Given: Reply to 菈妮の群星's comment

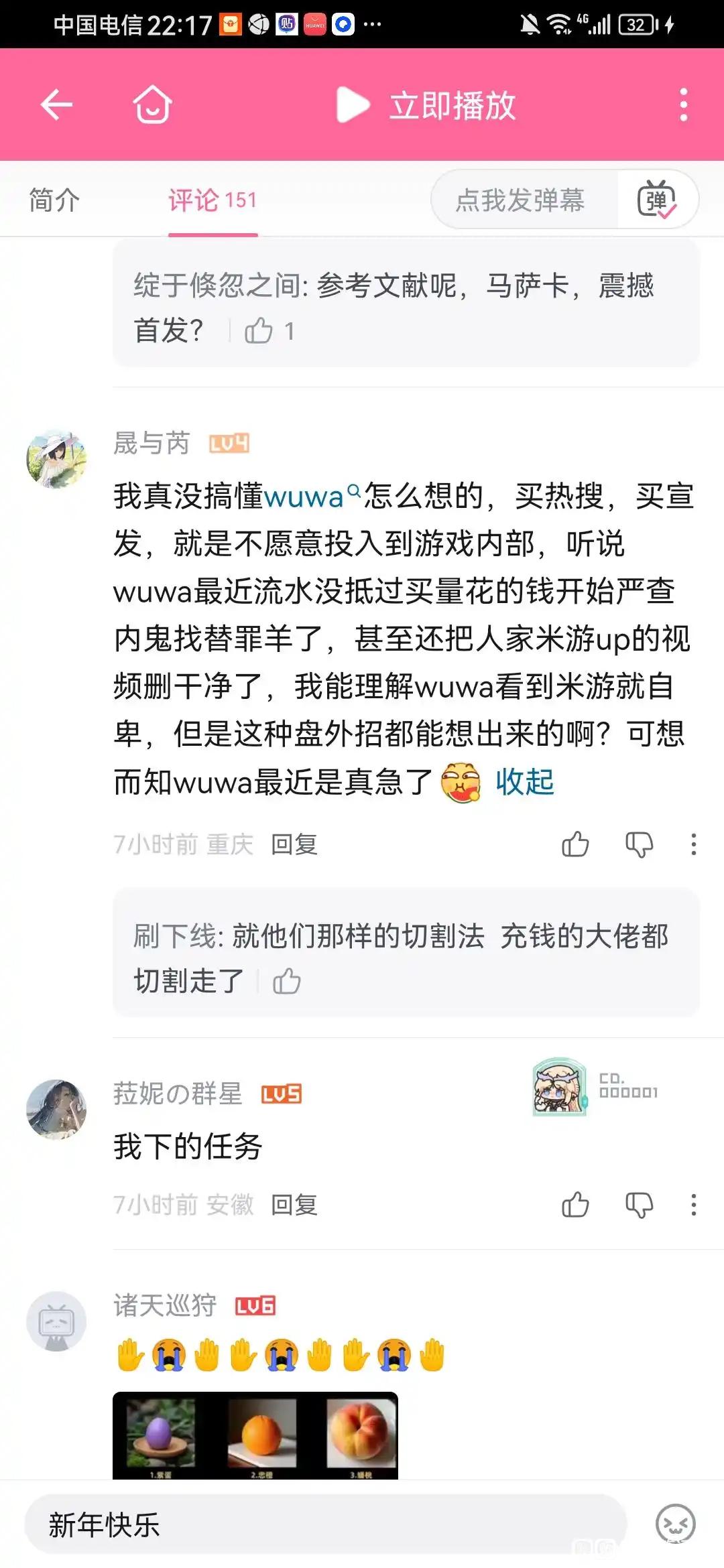Looking at the screenshot, I should click(294, 1205).
